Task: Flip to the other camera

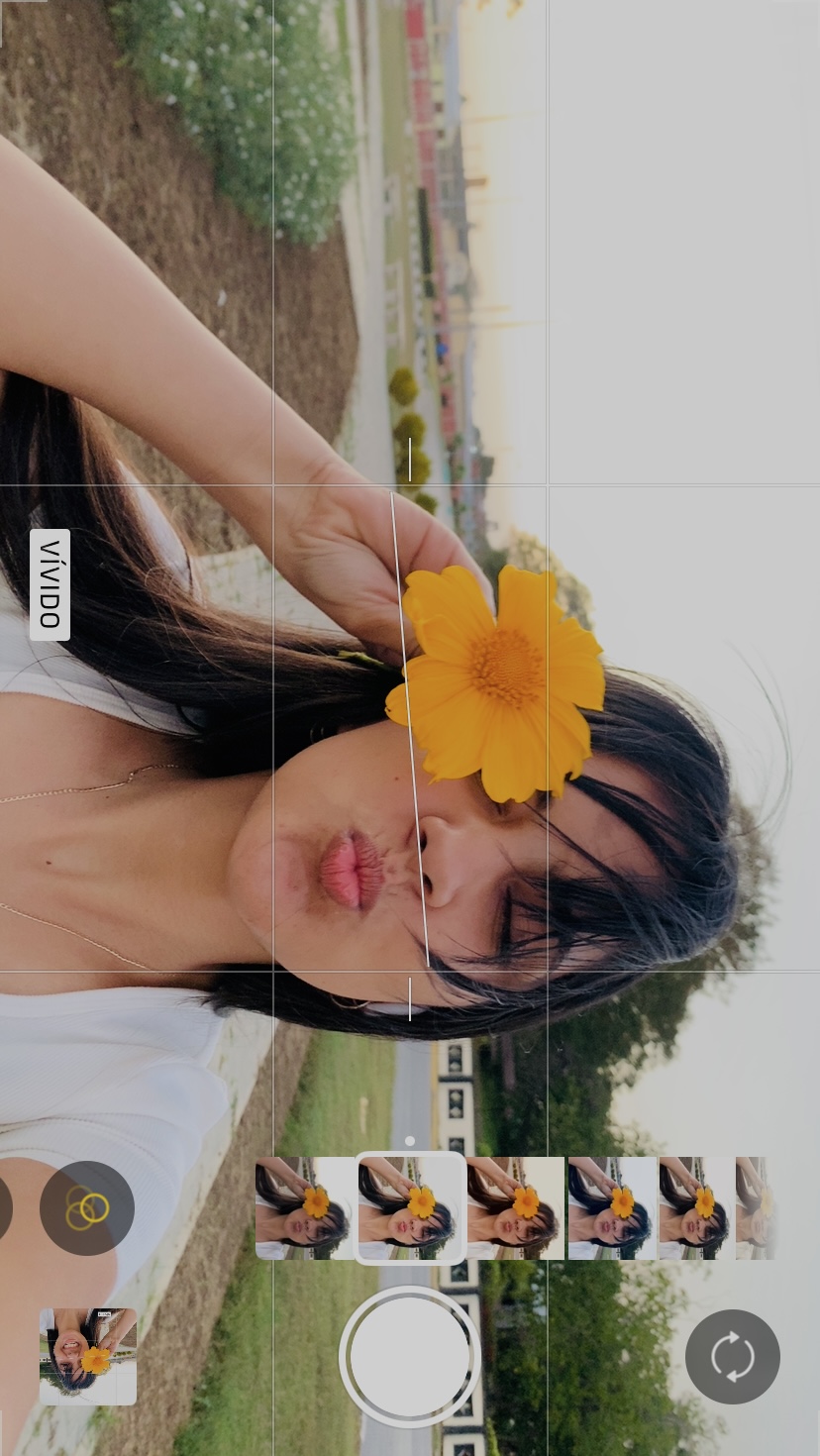Action: click(x=732, y=1356)
